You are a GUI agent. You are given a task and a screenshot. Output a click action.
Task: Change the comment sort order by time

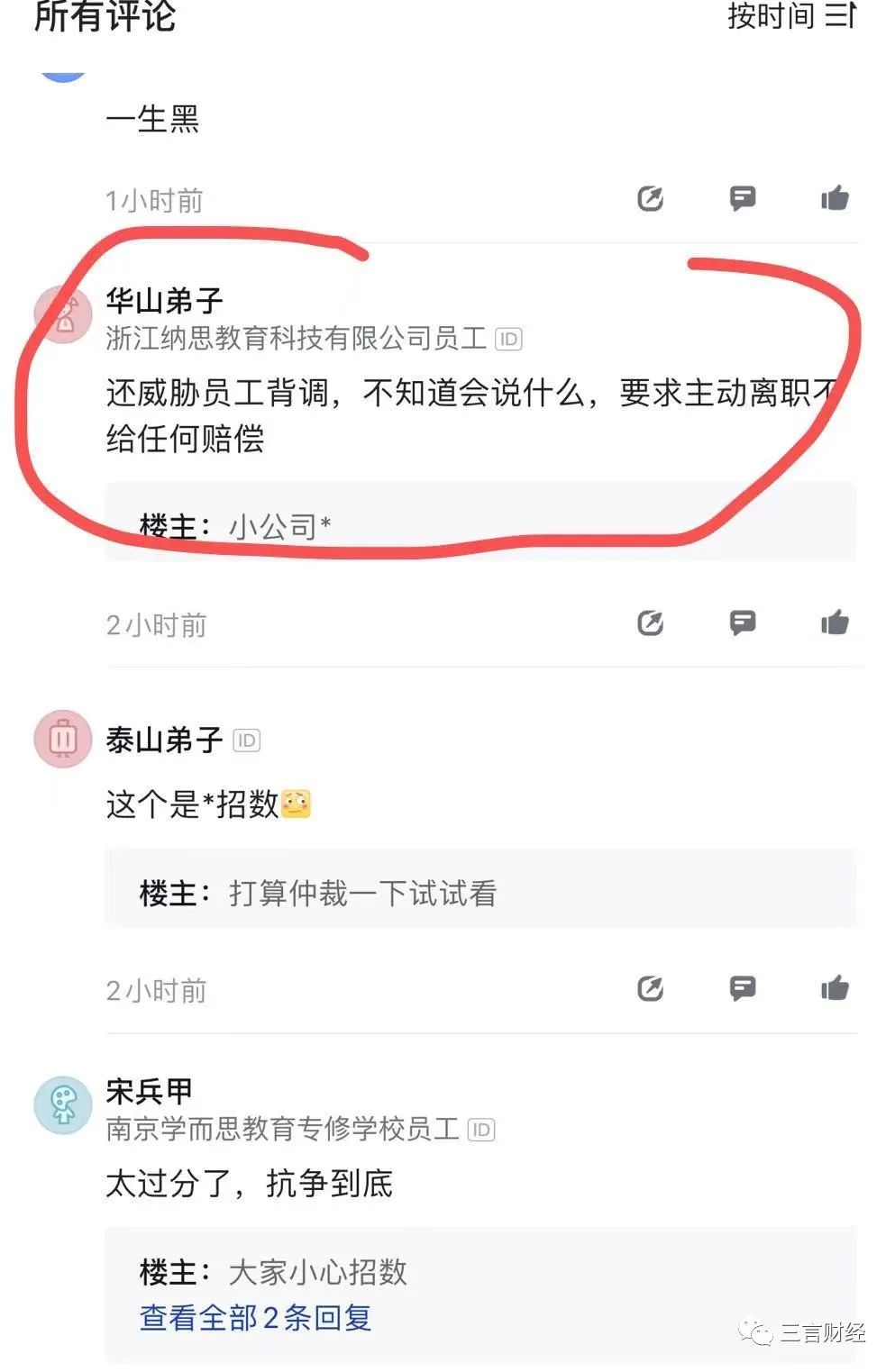click(x=791, y=15)
